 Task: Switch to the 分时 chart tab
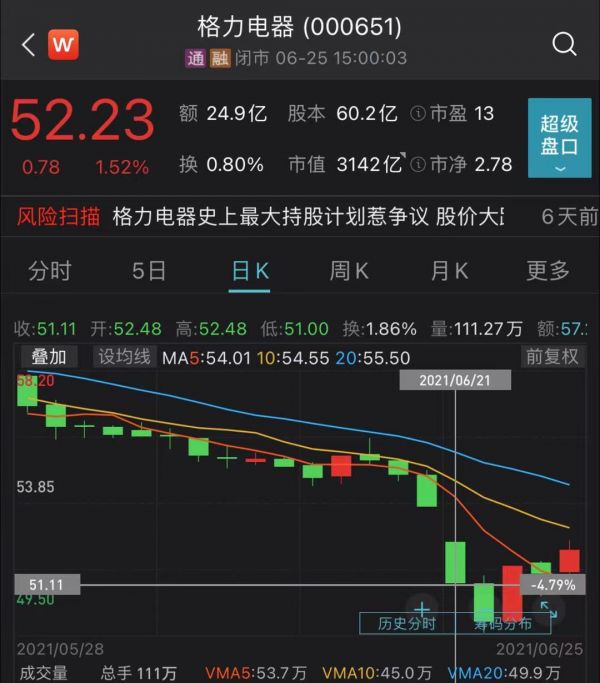[x=50, y=270]
